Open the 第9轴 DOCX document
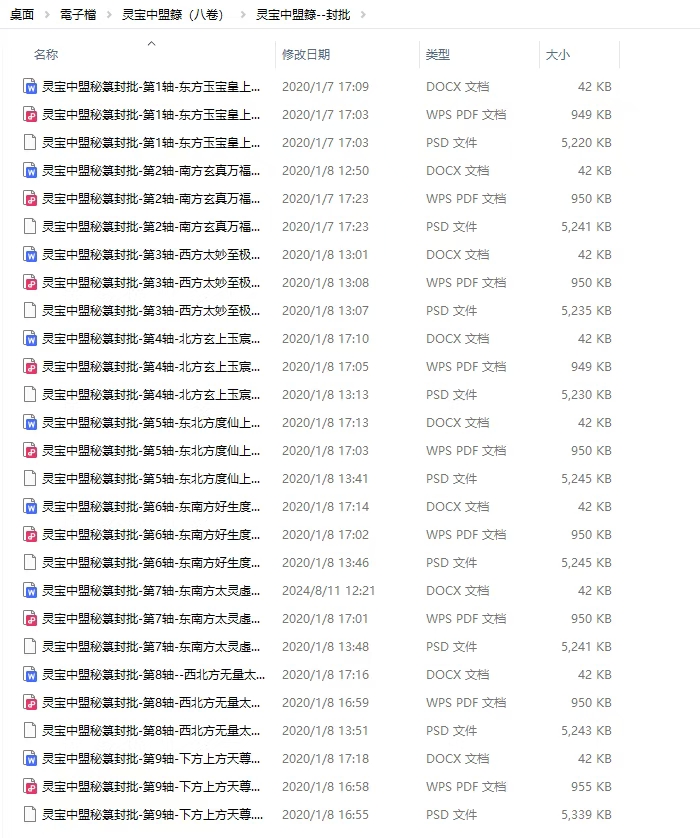700x838 pixels. coord(150,759)
